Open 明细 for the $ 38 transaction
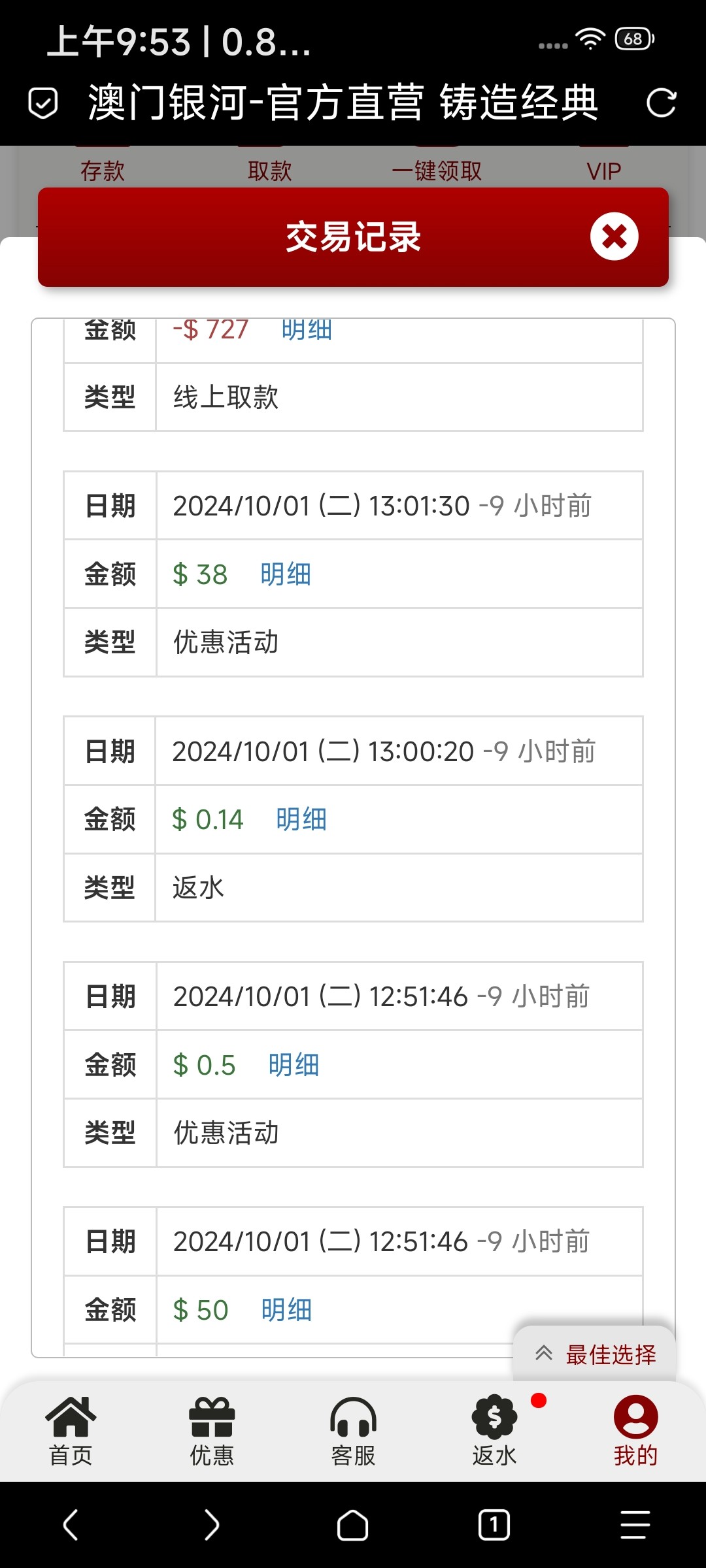The width and height of the screenshot is (706, 1568). (286, 574)
